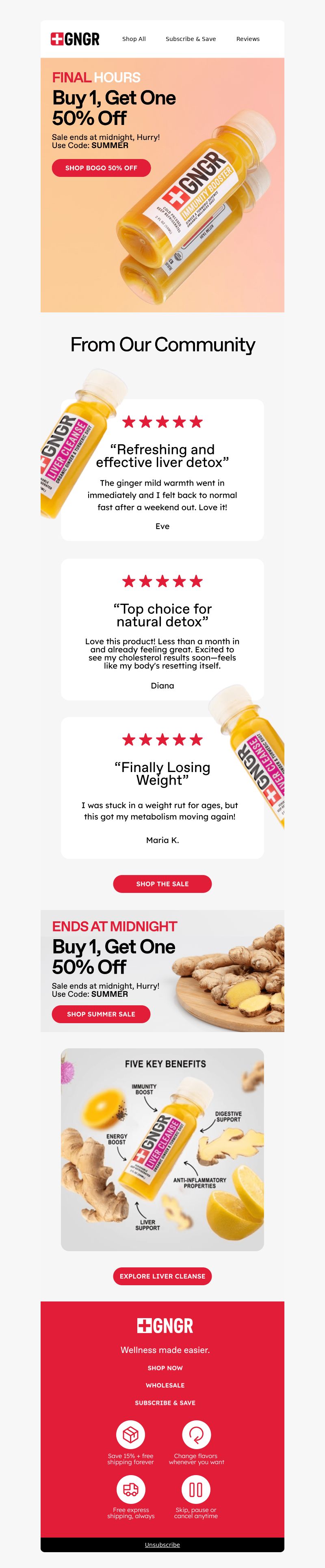Select the EXPLORE LIVER CLEANSE button

click(162, 1276)
